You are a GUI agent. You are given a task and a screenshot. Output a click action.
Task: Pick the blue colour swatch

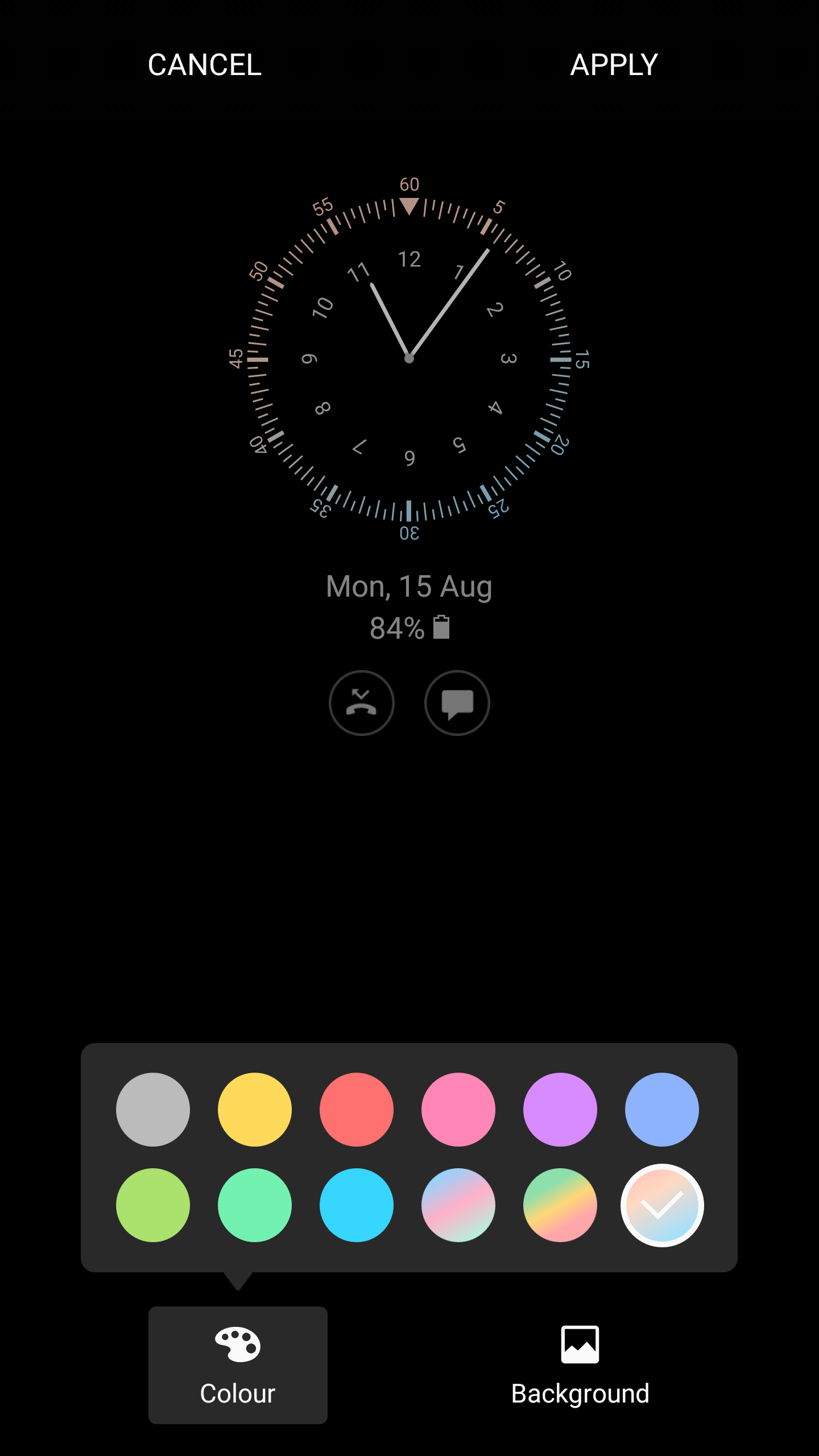coord(662,1110)
